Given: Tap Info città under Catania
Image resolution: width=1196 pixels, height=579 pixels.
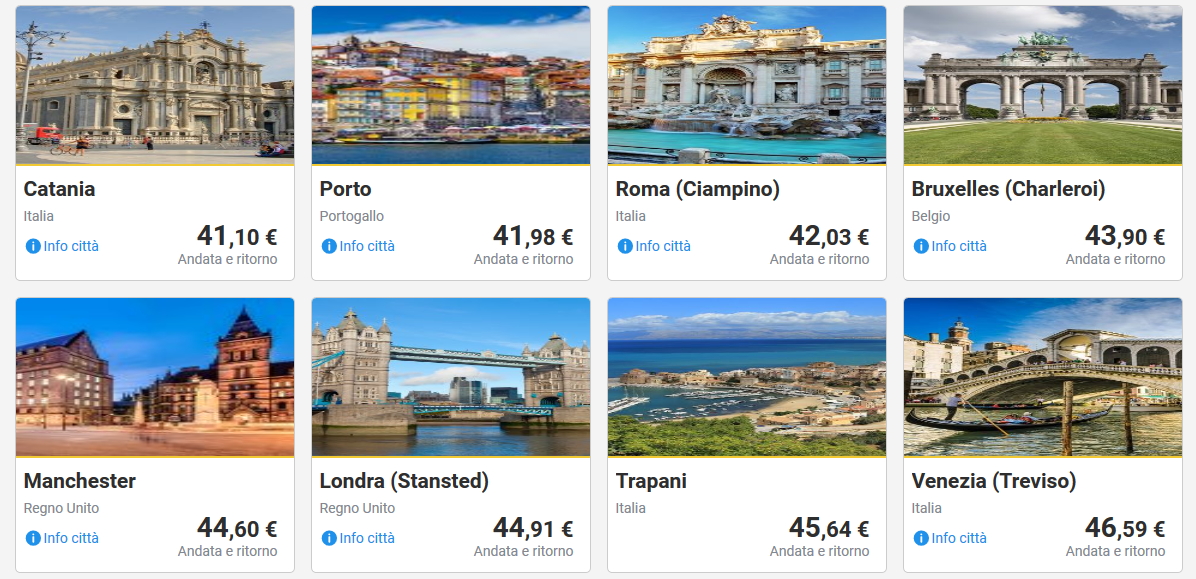Looking at the screenshot, I should click(63, 246).
